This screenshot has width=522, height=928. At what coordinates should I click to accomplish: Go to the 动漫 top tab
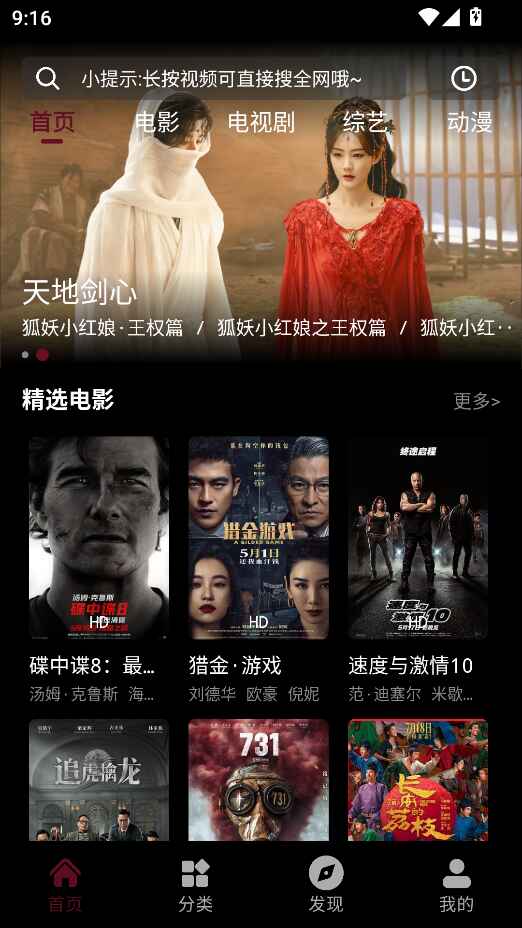click(469, 122)
